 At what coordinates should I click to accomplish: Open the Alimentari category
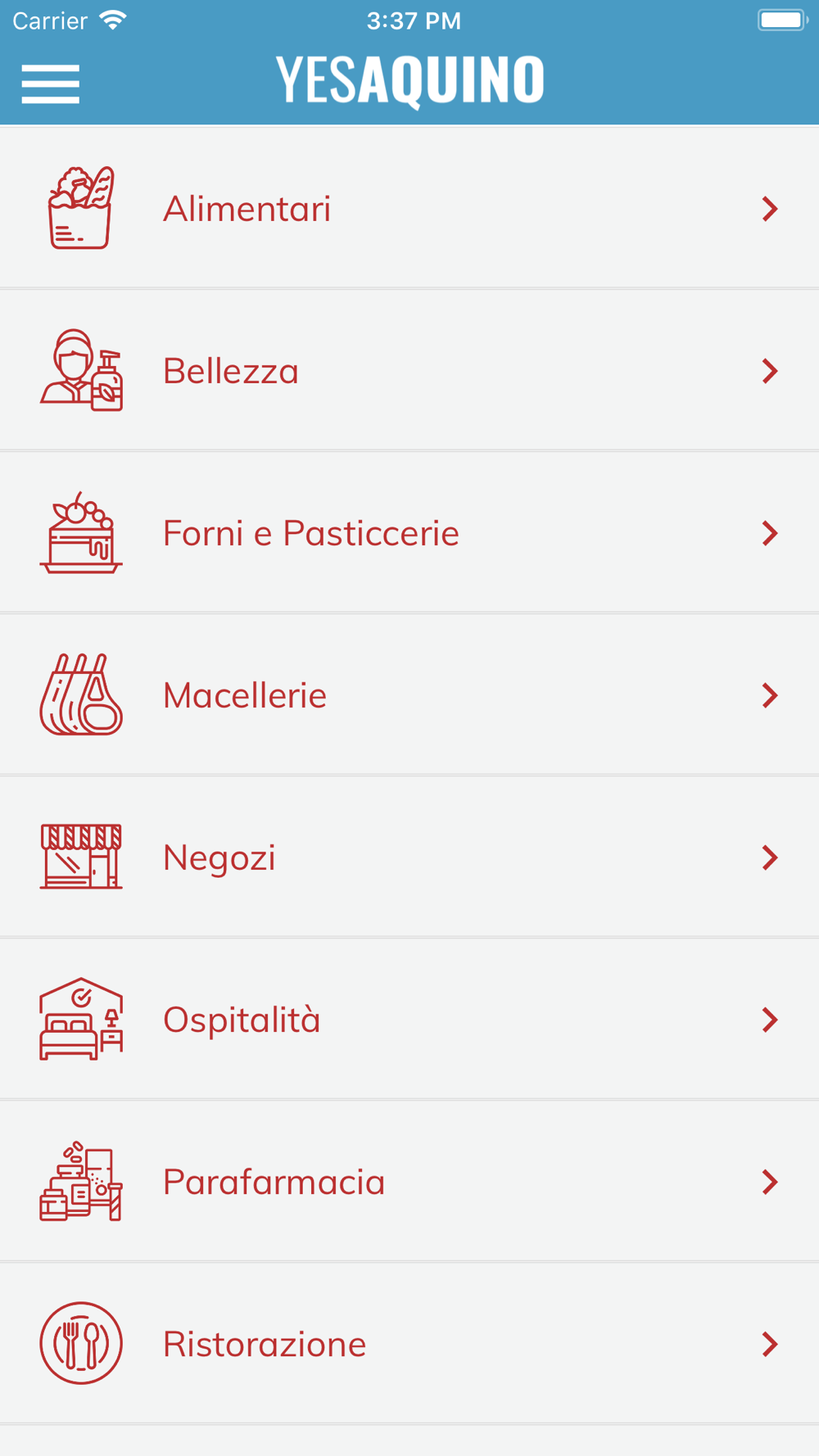[409, 208]
